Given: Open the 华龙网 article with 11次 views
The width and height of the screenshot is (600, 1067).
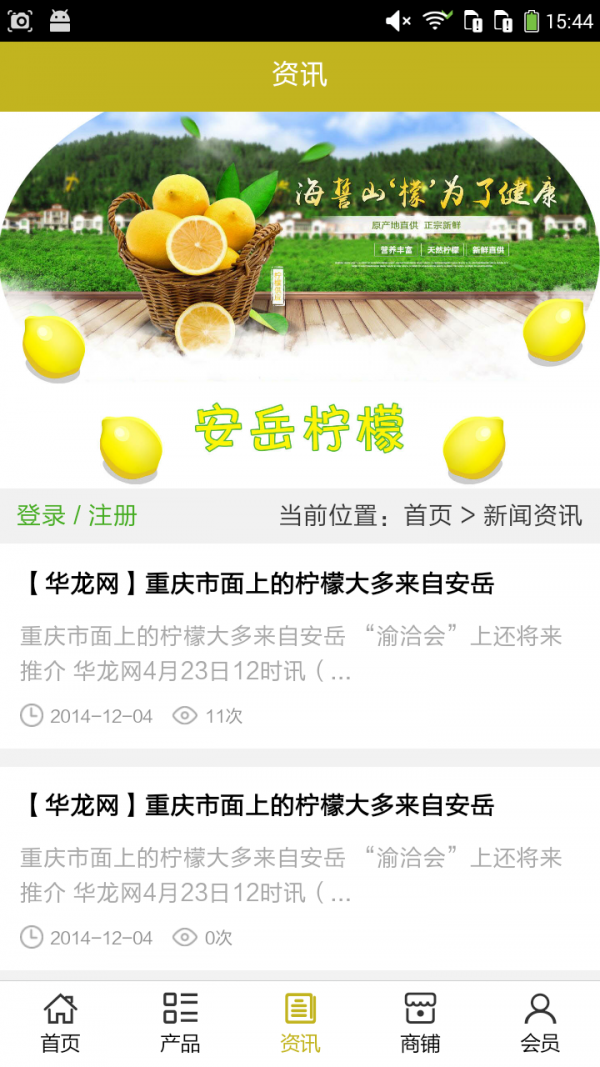Looking at the screenshot, I should [x=258, y=584].
